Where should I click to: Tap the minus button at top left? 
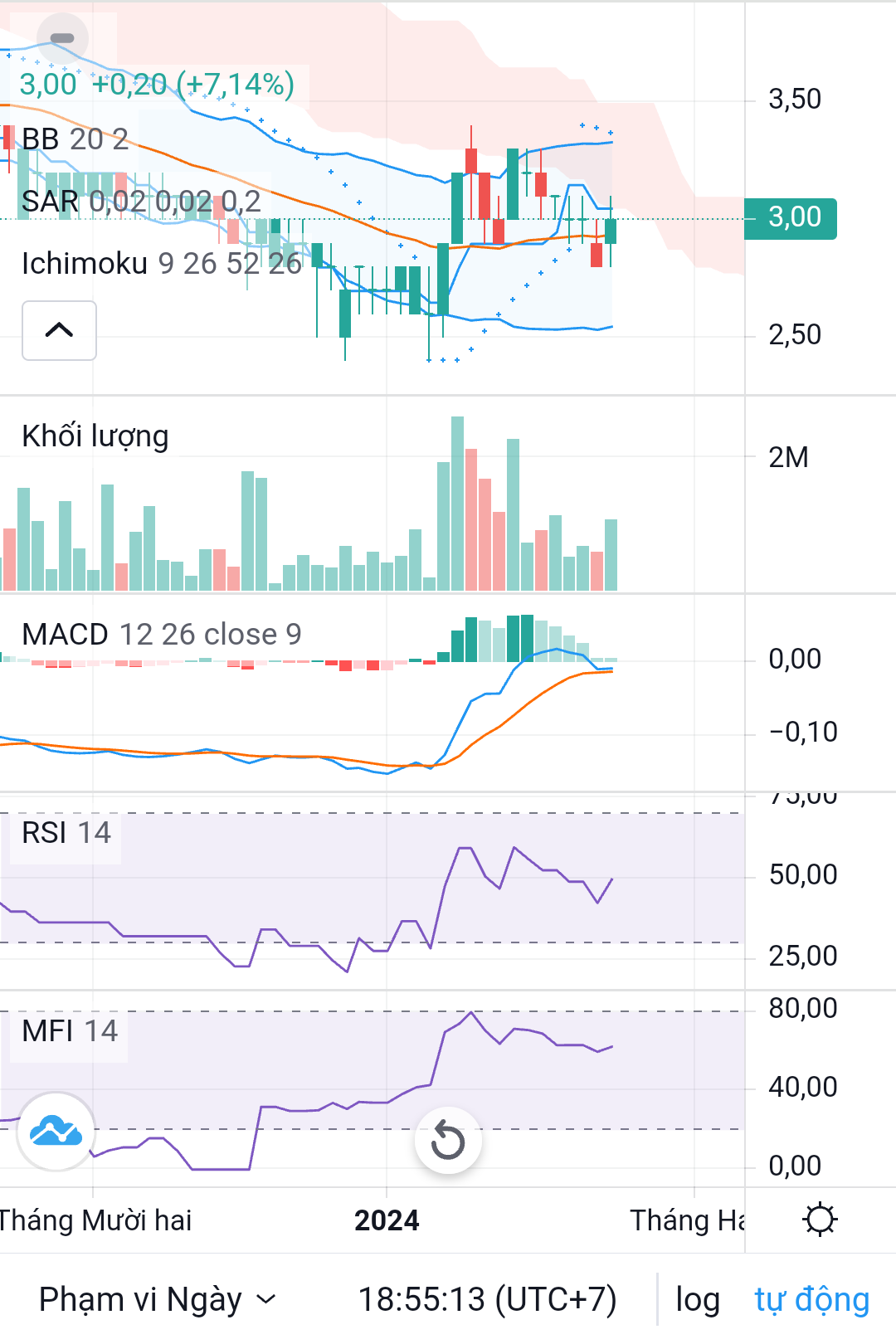pos(62,38)
